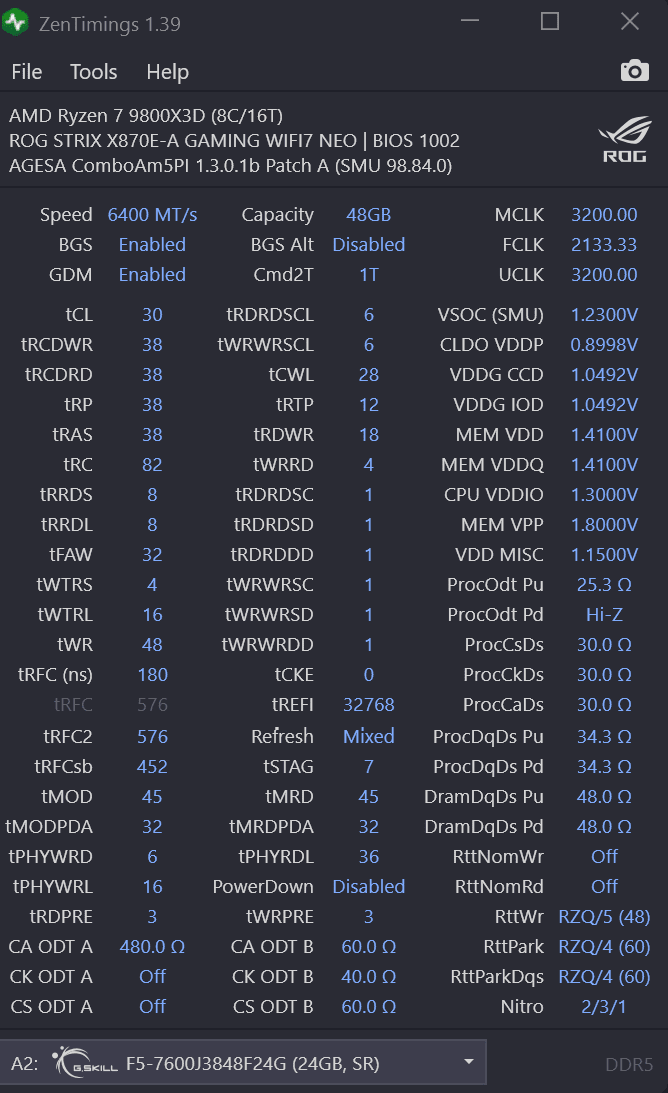Open the File menu
Viewport: 668px width, 1093px height.
[26, 72]
